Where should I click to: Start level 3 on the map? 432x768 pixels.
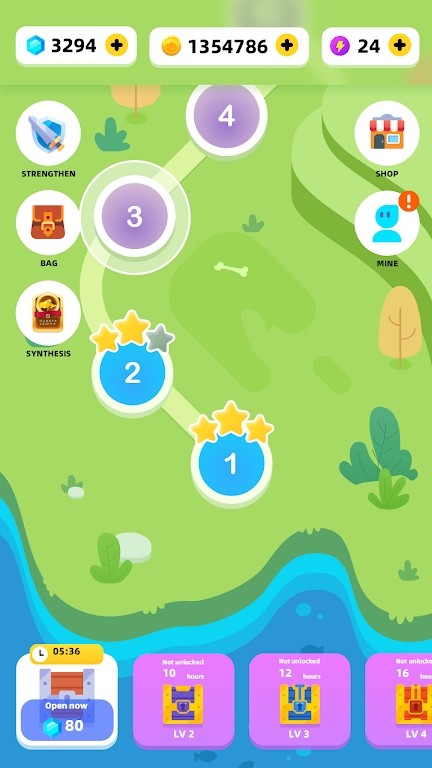point(135,216)
